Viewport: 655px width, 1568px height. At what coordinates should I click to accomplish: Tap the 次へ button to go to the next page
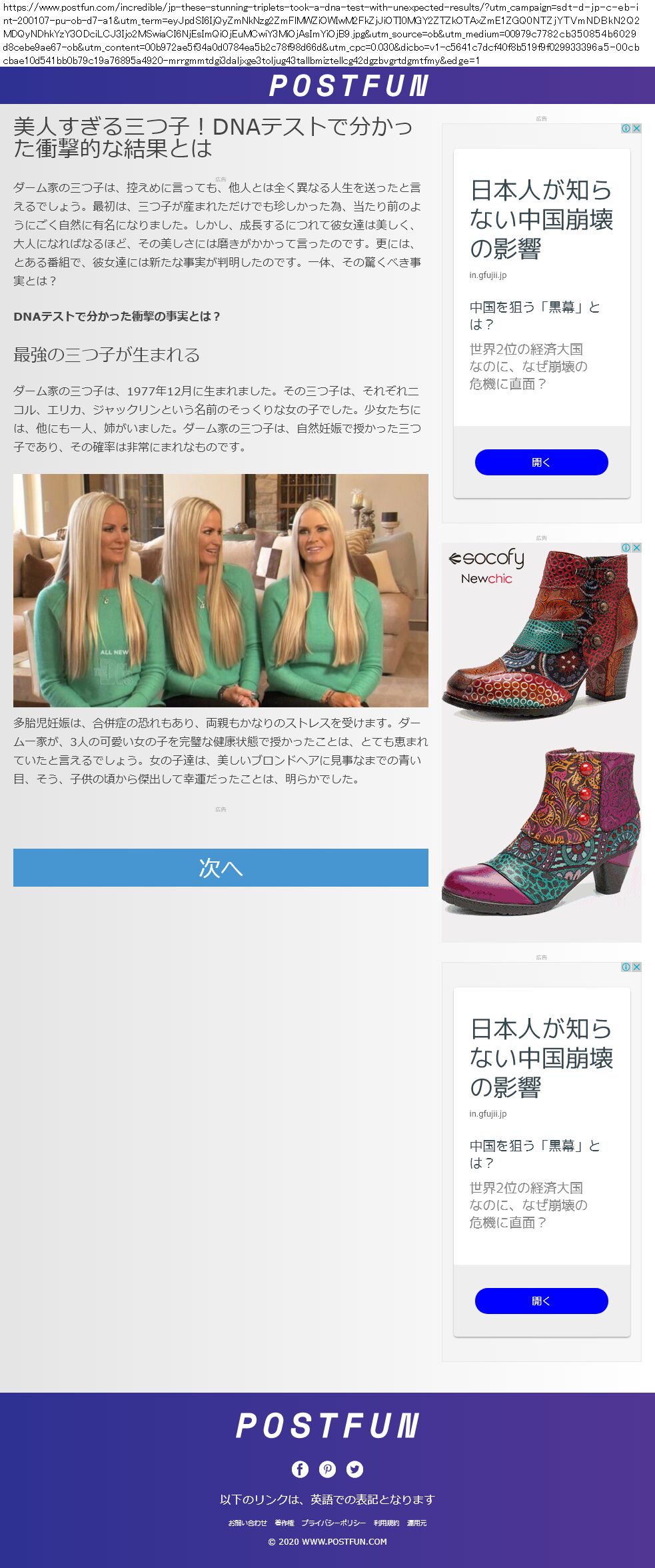pos(221,867)
